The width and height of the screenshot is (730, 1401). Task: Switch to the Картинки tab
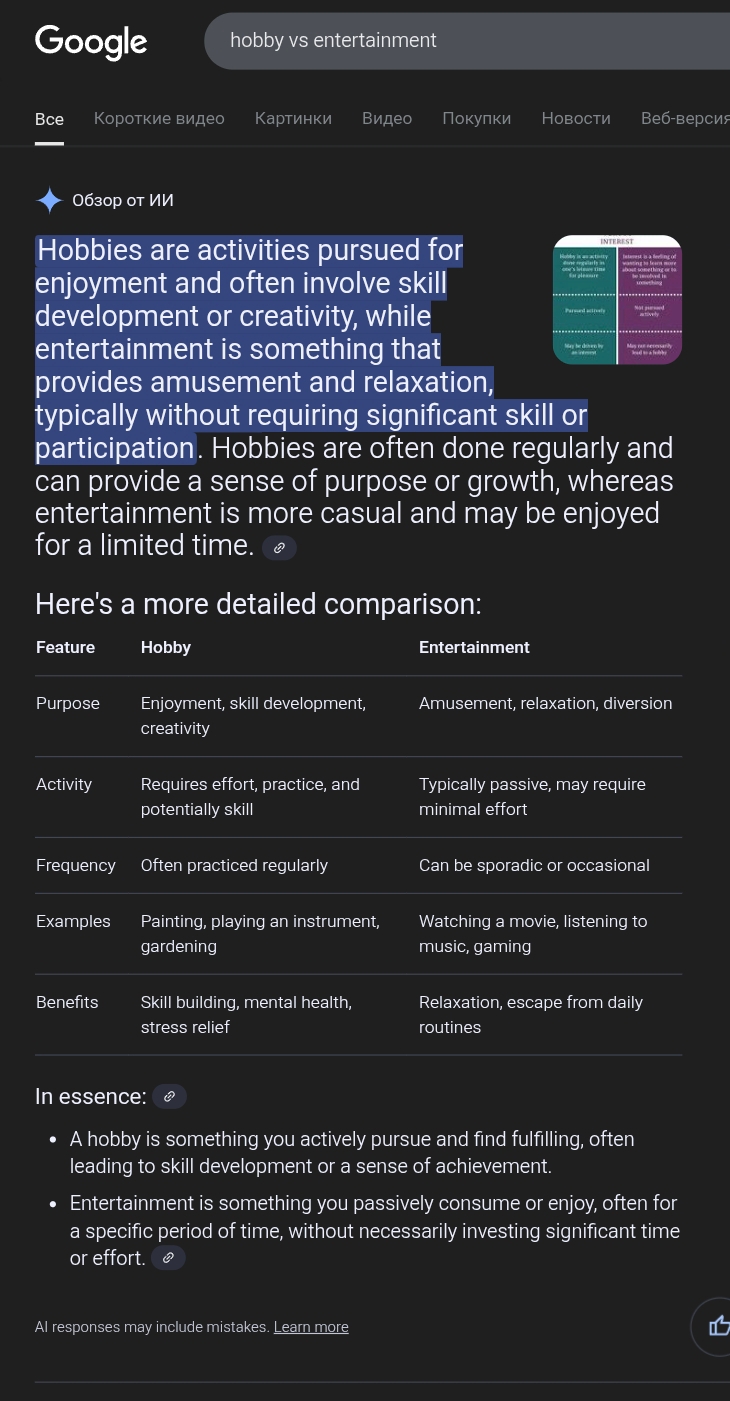coord(293,118)
